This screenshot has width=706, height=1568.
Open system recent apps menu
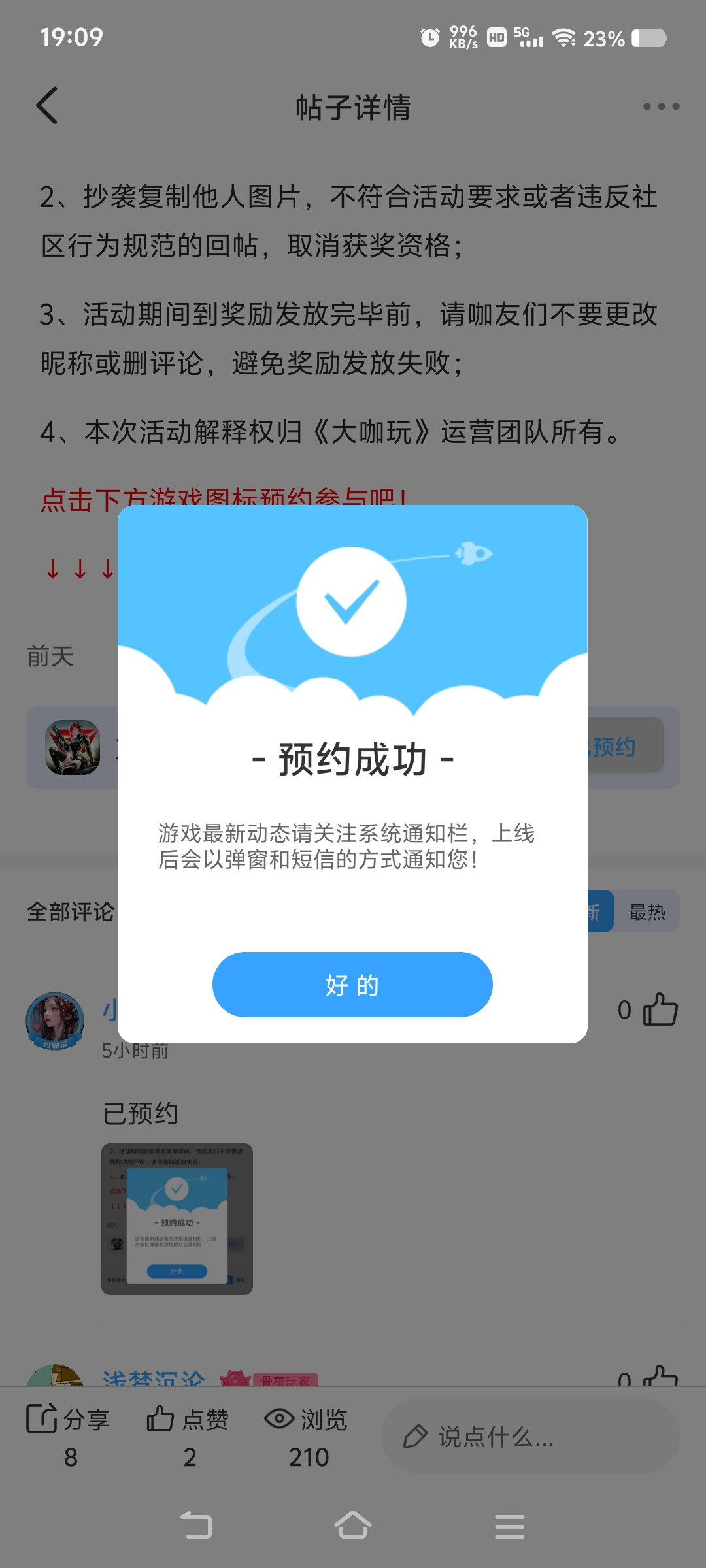click(x=510, y=1526)
